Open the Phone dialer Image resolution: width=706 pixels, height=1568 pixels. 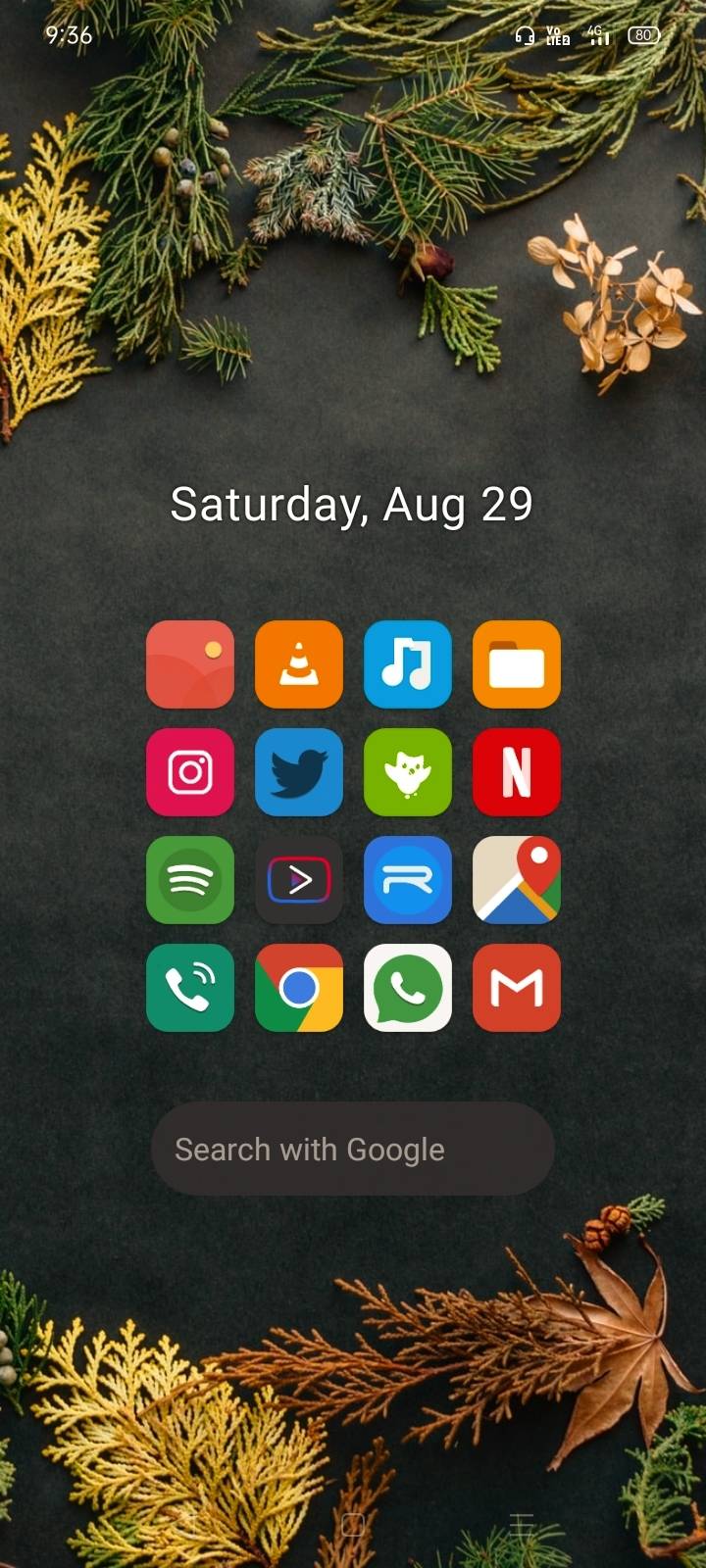pyautogui.click(x=190, y=988)
